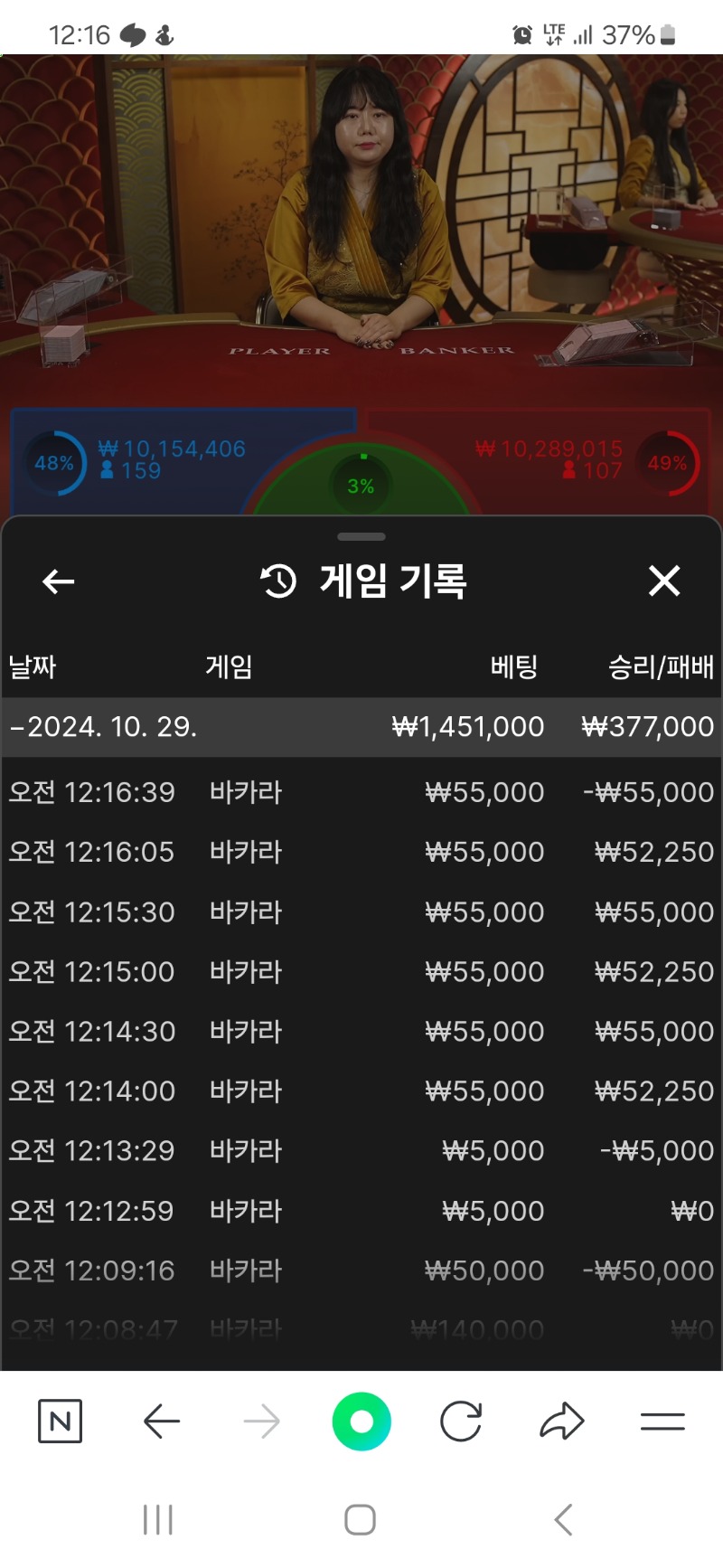Open the 바카라 record at 오전 12:16:39
Viewport: 723px width, 1568px height.
click(x=361, y=792)
